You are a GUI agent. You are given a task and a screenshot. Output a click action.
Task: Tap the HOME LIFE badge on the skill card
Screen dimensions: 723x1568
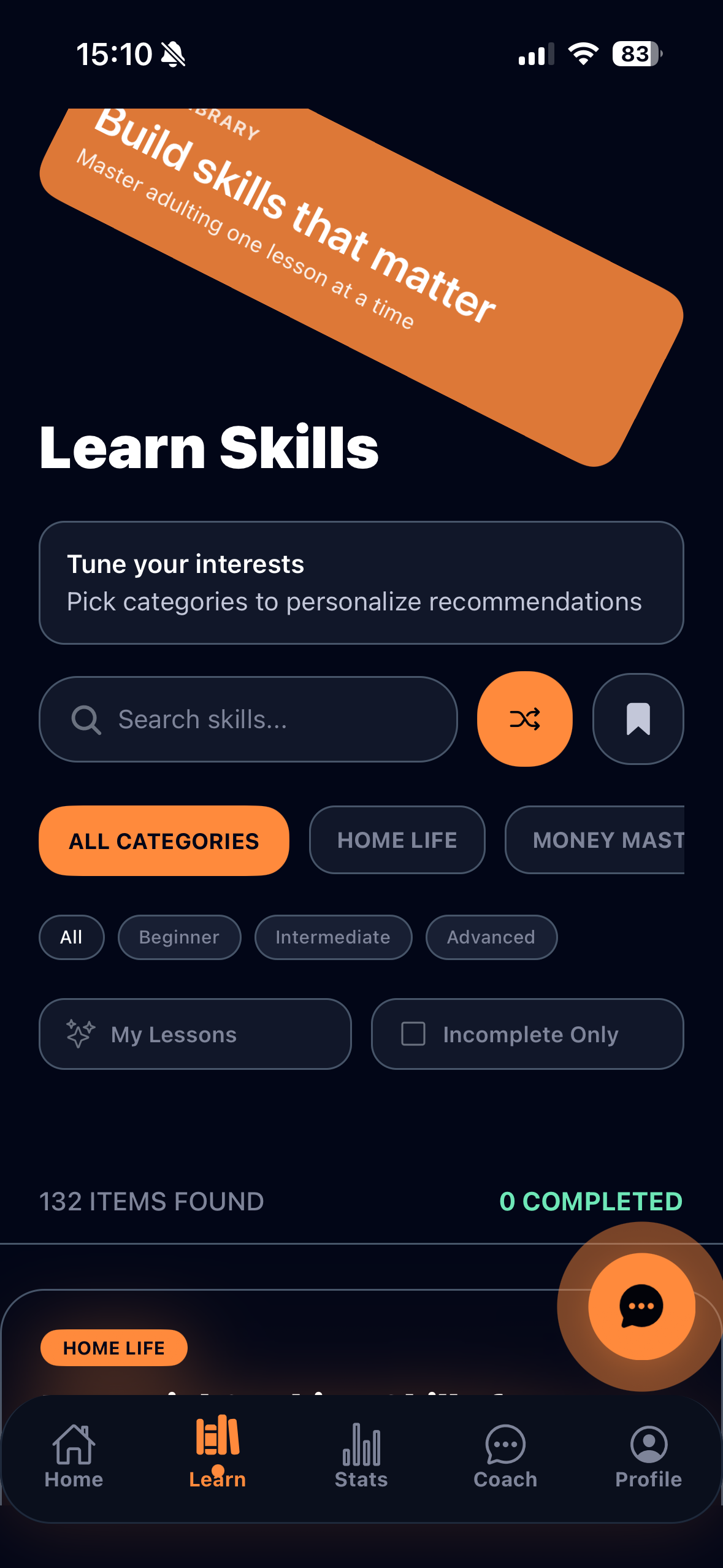tap(113, 1348)
